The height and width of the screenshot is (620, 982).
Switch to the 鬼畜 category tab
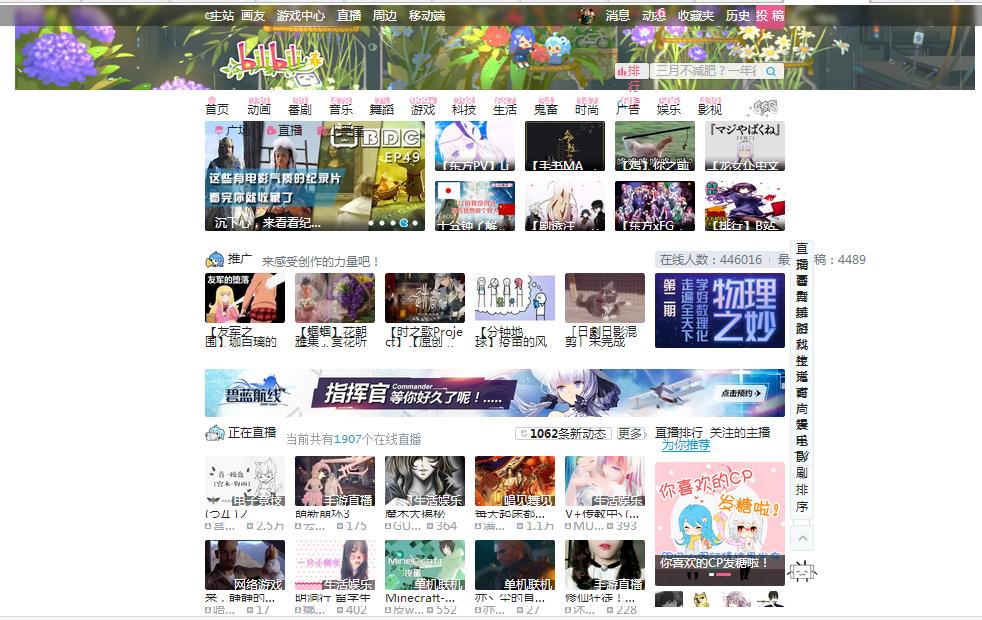(545, 108)
